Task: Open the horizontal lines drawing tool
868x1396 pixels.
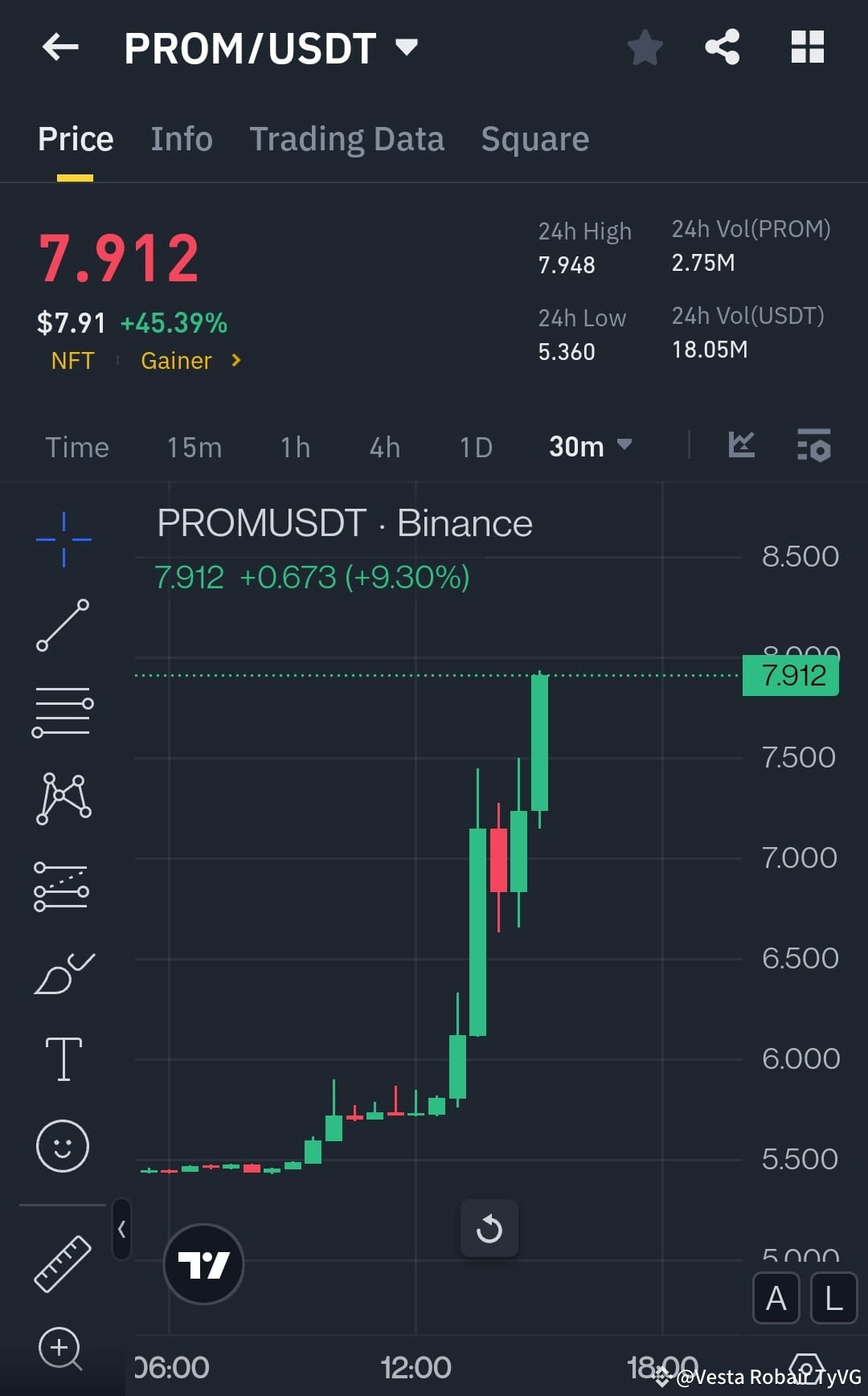Action: pyautogui.click(x=63, y=713)
